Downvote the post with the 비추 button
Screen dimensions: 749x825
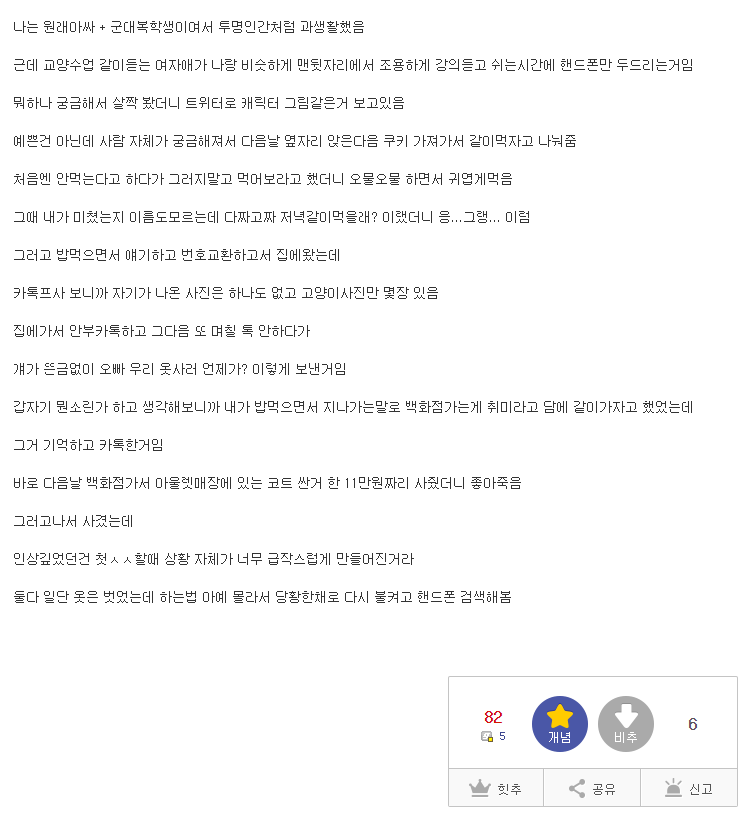(625, 724)
